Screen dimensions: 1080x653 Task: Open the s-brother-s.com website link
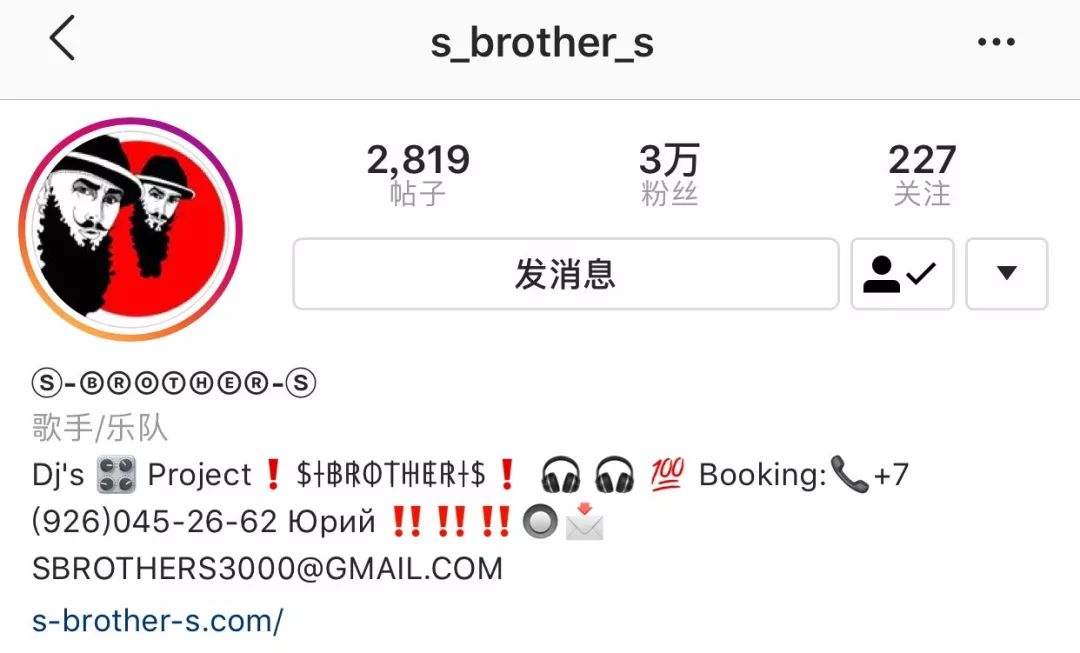click(x=158, y=620)
